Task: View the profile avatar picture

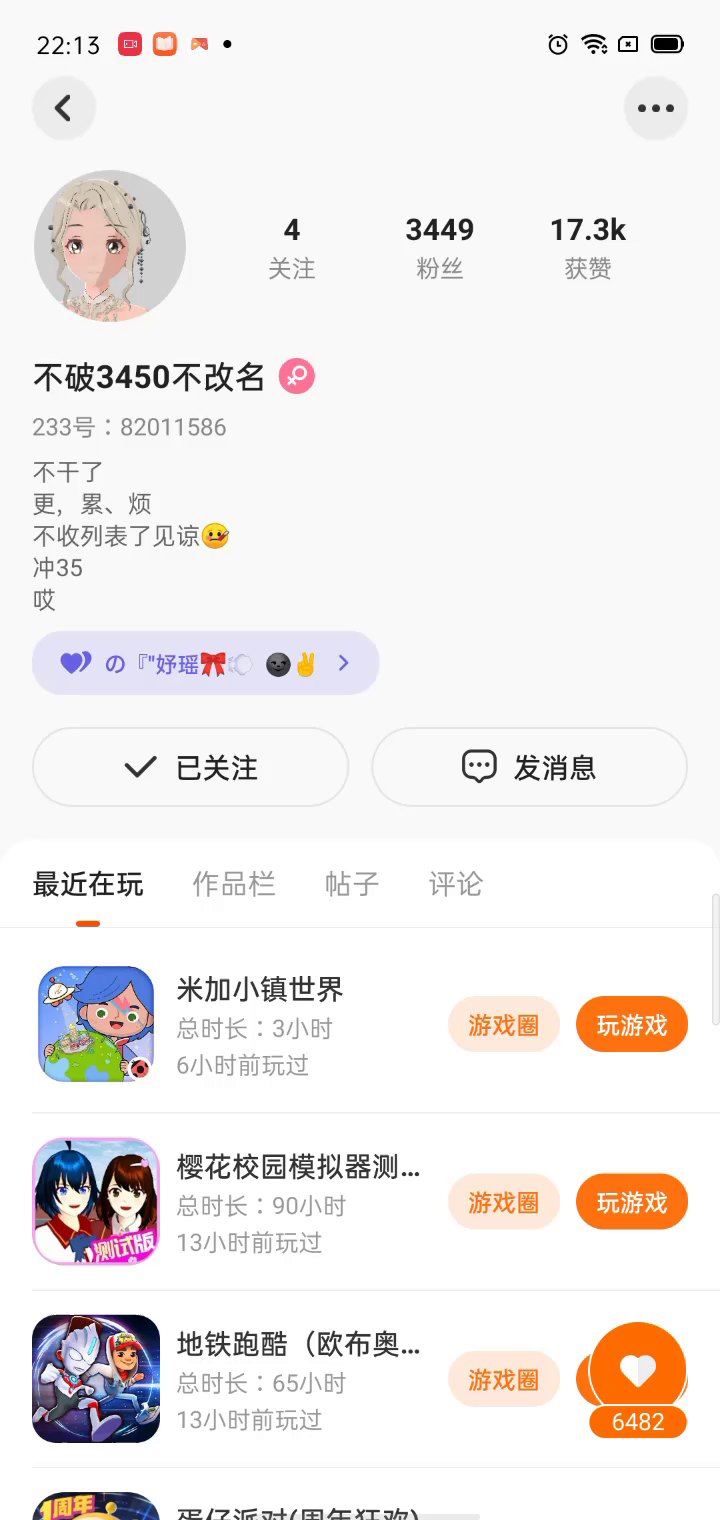Action: point(110,246)
